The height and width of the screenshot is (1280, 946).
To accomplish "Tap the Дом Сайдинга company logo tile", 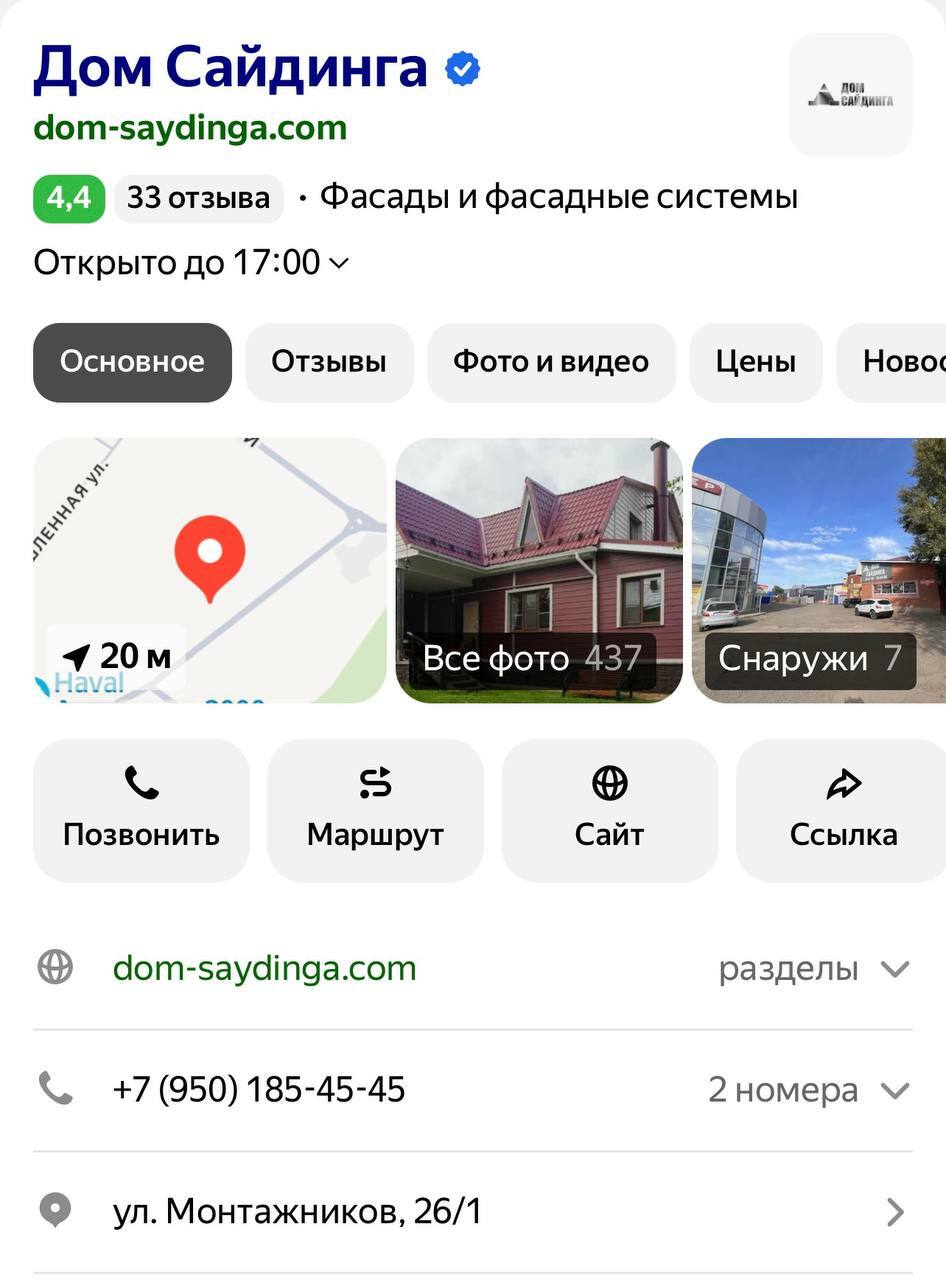I will 850,96.
